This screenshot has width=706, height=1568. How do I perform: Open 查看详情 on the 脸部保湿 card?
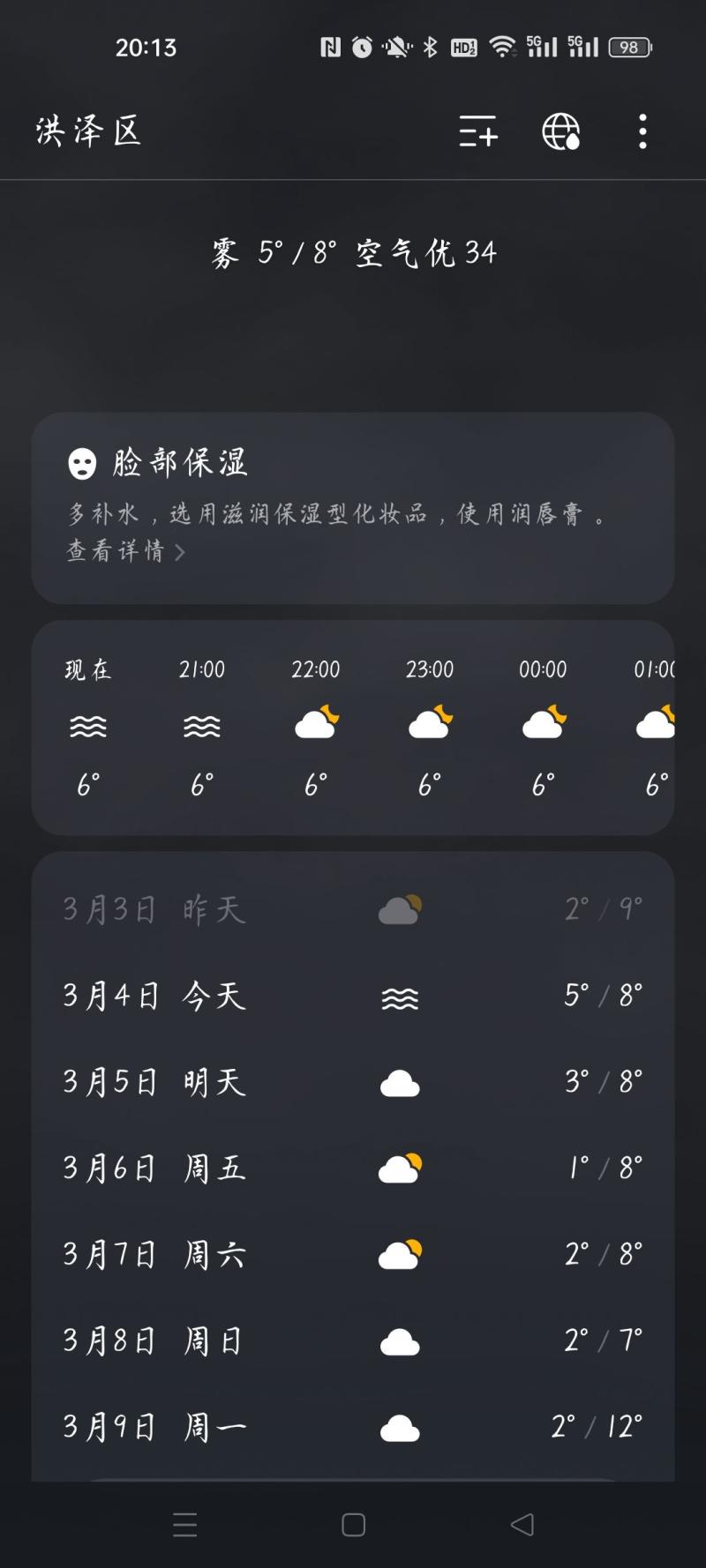pos(125,552)
